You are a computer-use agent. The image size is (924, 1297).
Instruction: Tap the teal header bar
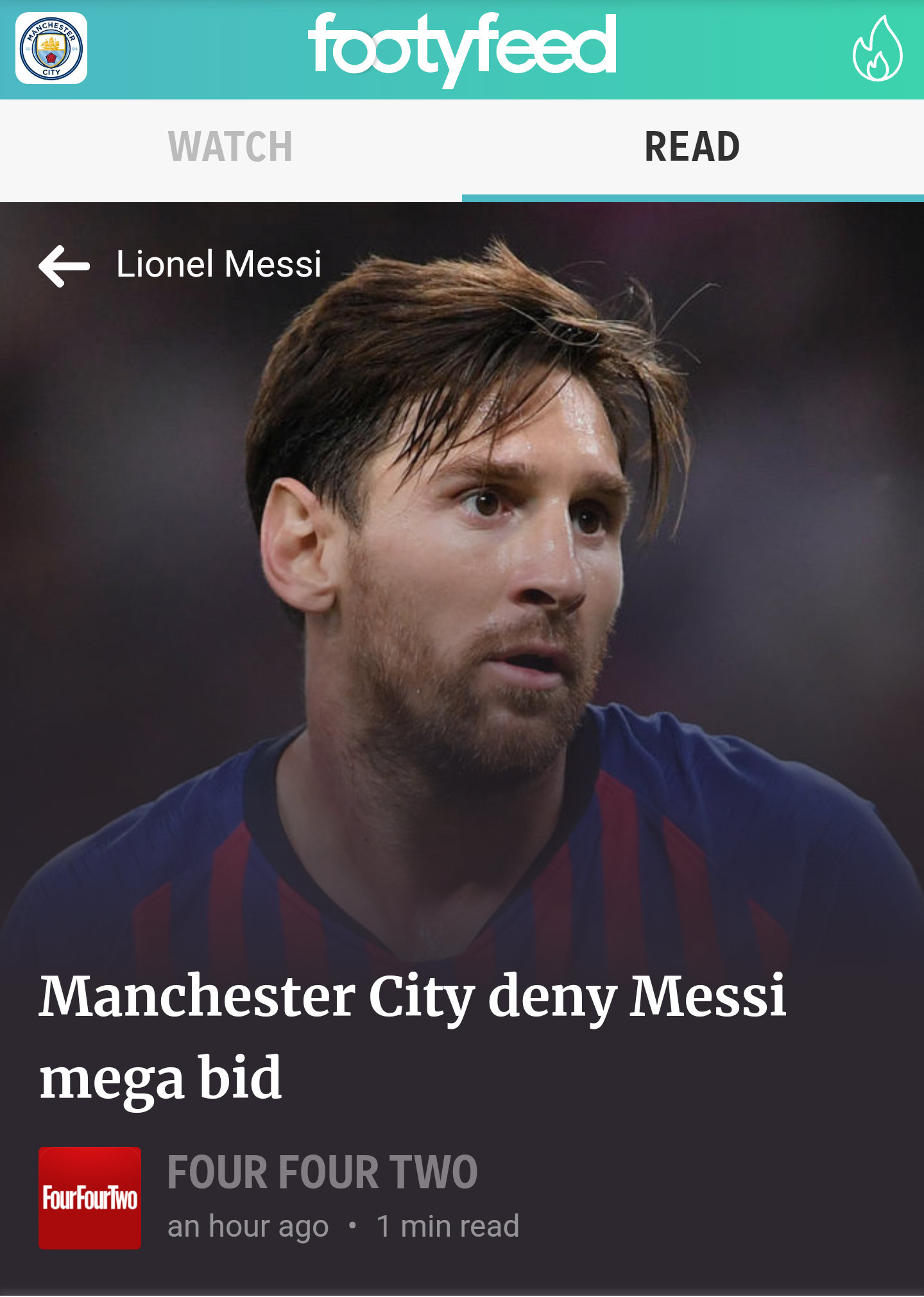click(738, 51)
